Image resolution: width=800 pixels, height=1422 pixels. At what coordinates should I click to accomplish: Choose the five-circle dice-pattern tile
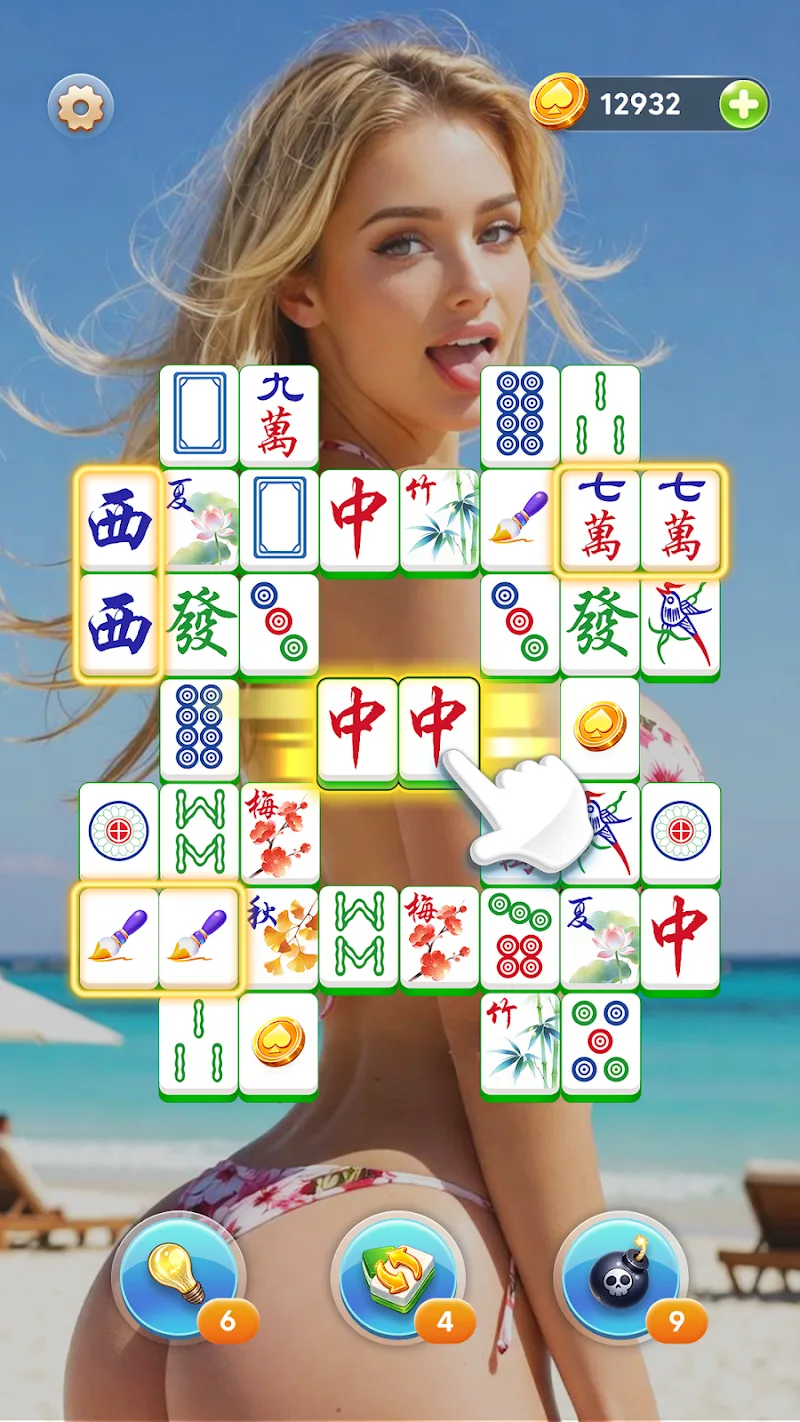pyautogui.click(x=600, y=1042)
